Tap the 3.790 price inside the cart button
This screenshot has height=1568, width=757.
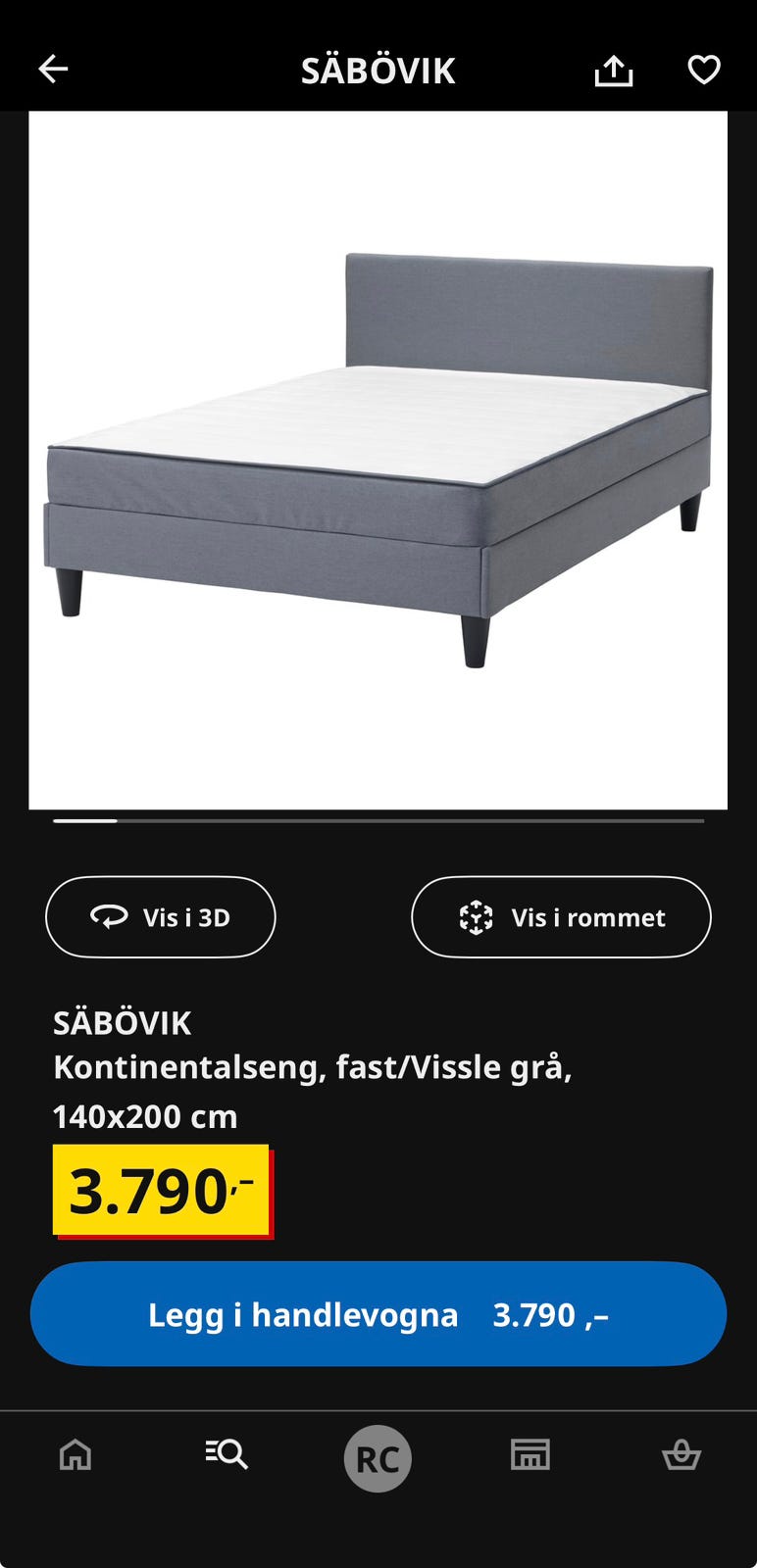point(550,1313)
